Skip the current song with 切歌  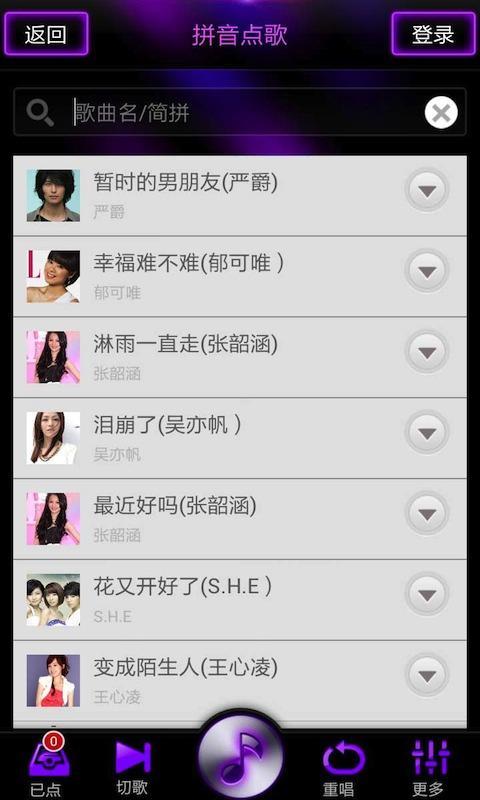133,766
